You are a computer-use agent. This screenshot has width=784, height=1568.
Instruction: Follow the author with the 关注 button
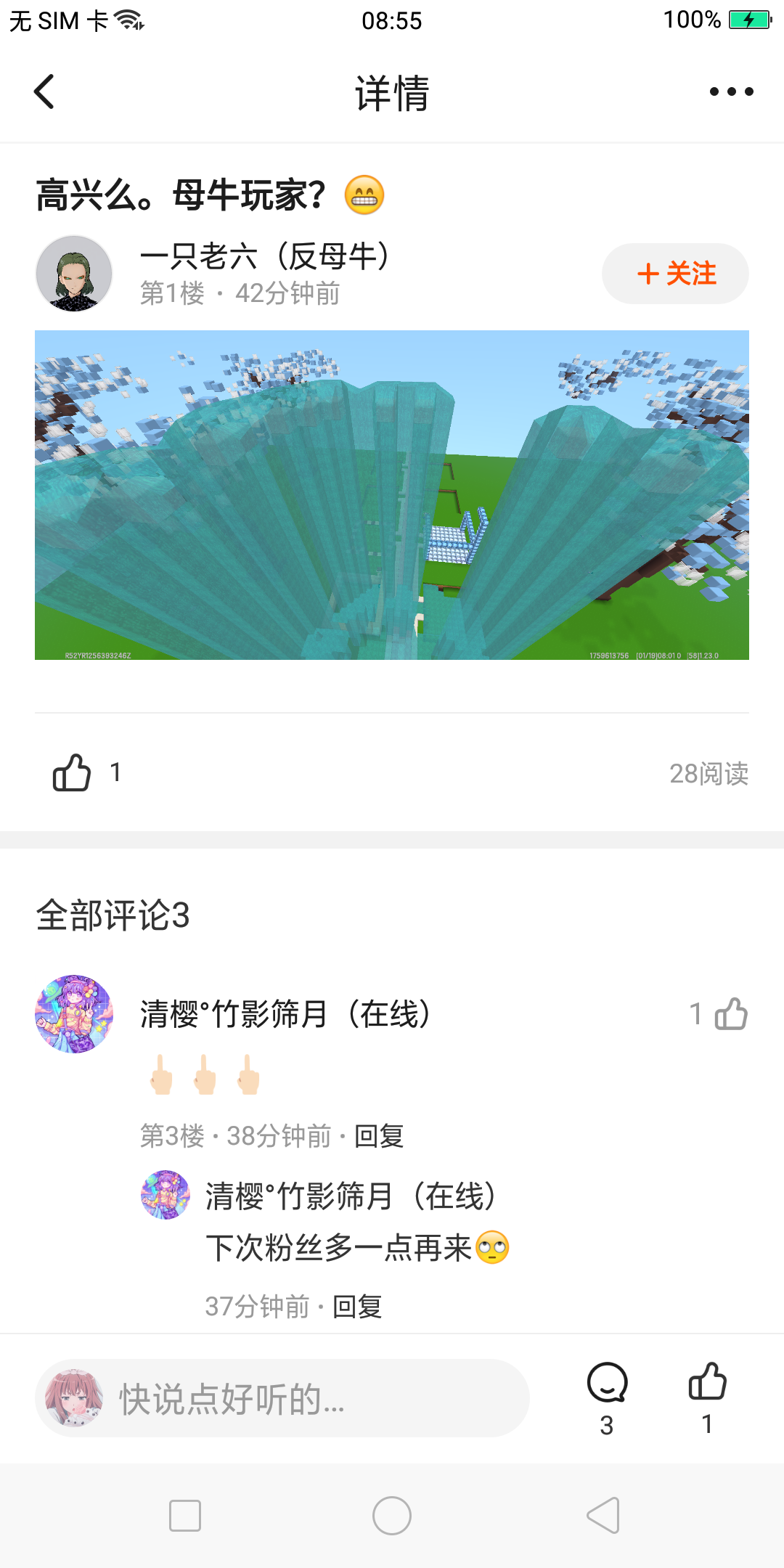point(675,274)
